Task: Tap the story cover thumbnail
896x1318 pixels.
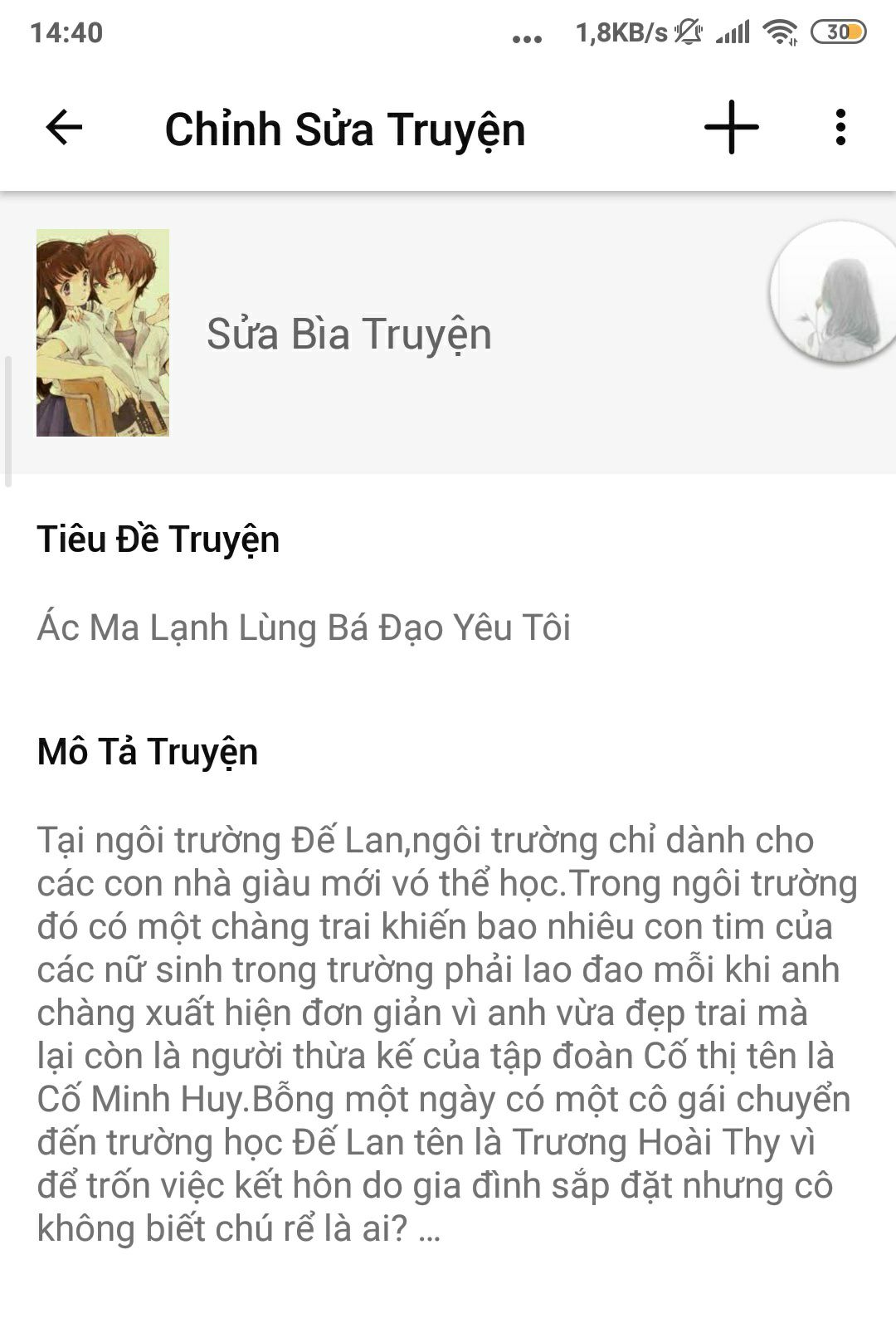Action: coord(103,333)
